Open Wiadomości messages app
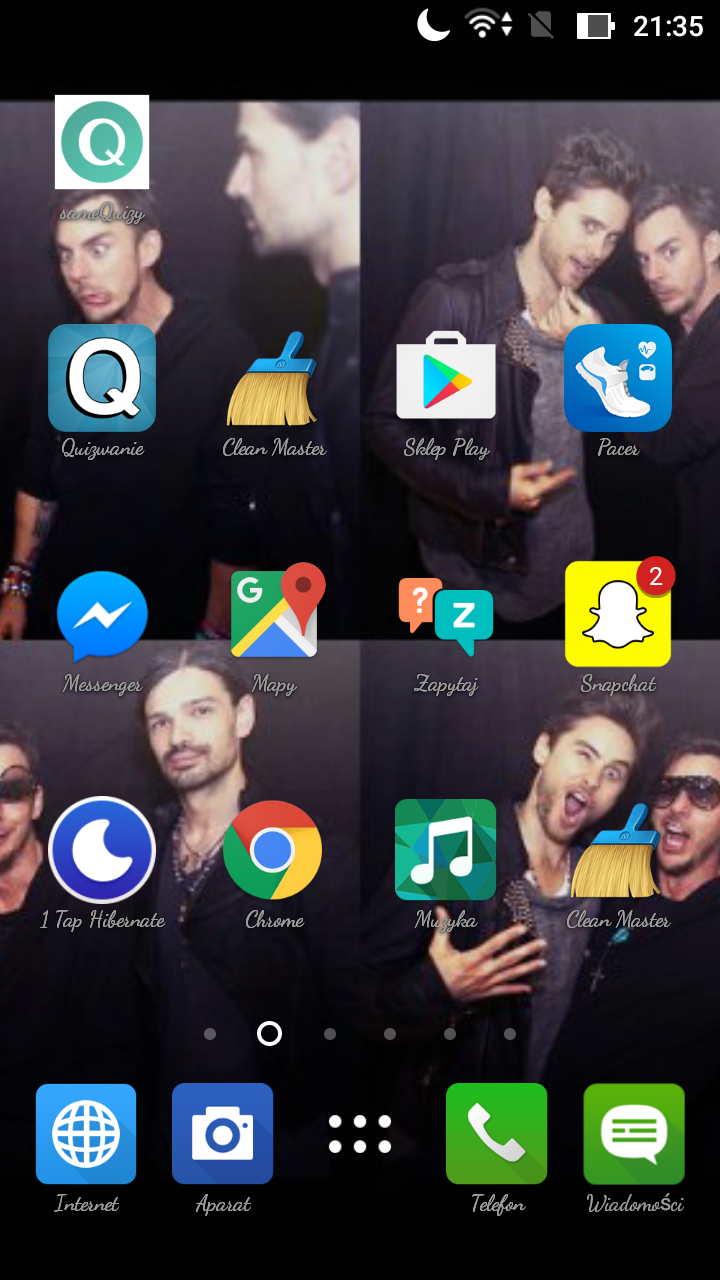The image size is (720, 1280). [634, 1134]
